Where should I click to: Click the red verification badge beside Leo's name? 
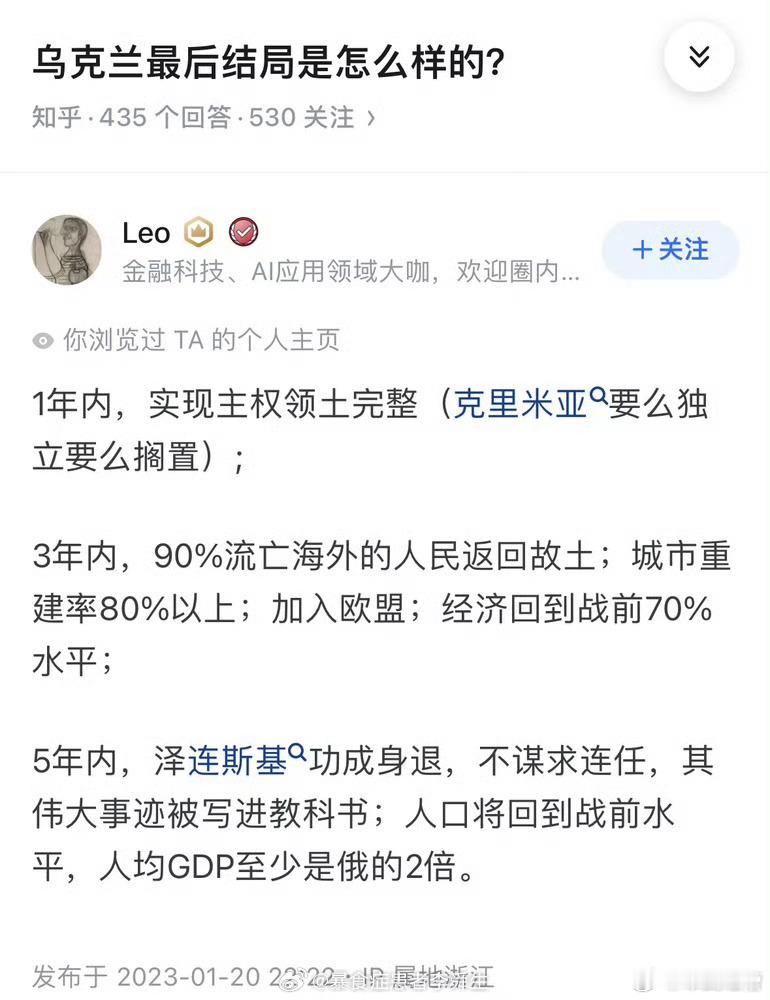(x=243, y=231)
